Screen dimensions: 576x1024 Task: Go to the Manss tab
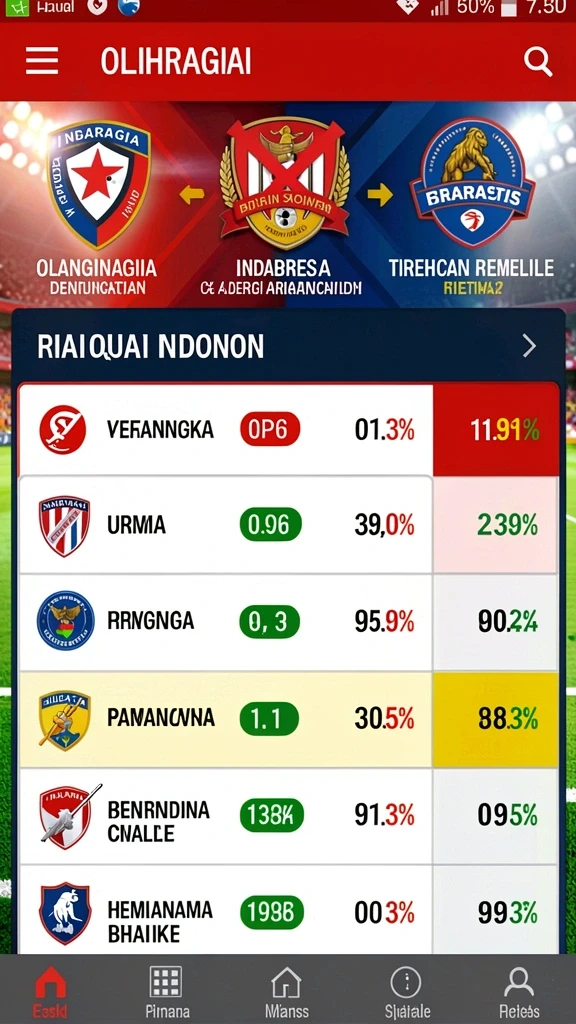[286, 991]
